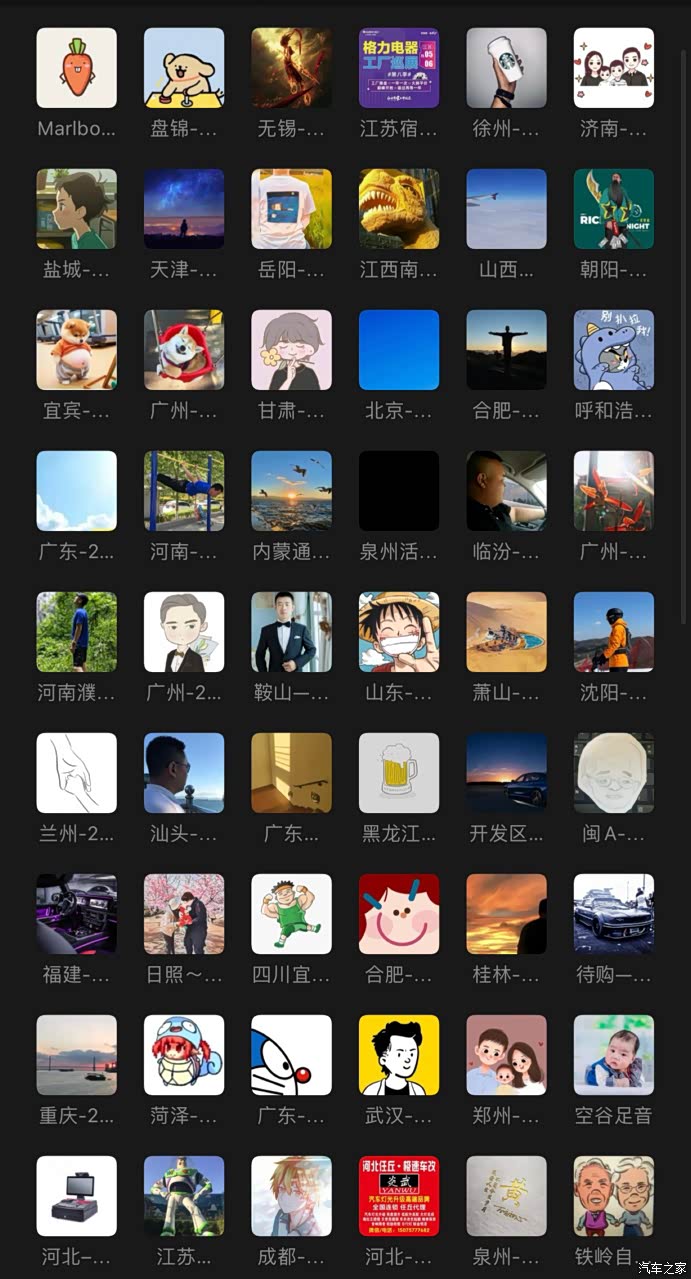Screen dimensions: 691x1279
Task: Select the 鞍山 member in a suit
Action: tap(291, 632)
